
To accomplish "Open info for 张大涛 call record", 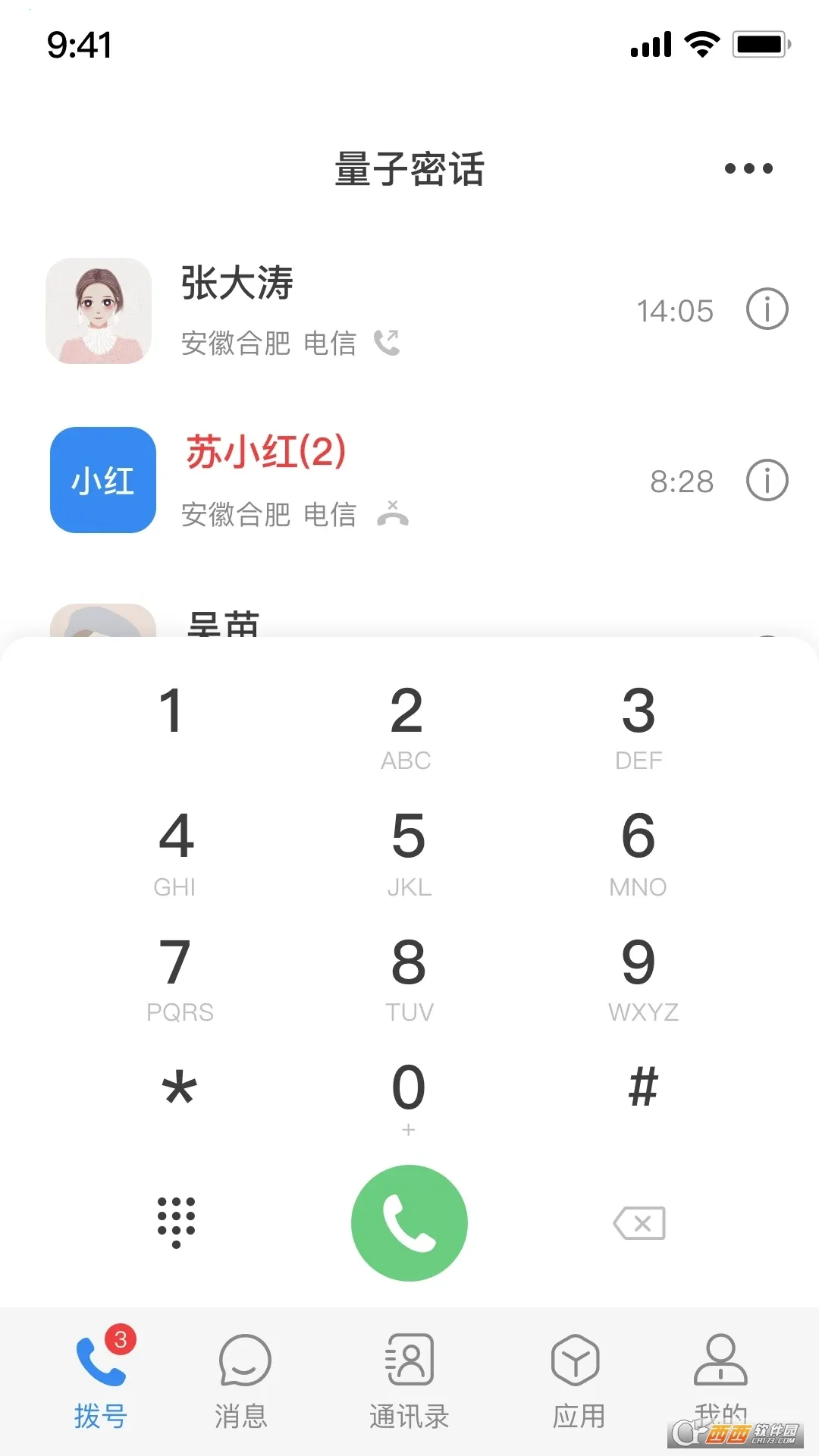I will 767,309.
